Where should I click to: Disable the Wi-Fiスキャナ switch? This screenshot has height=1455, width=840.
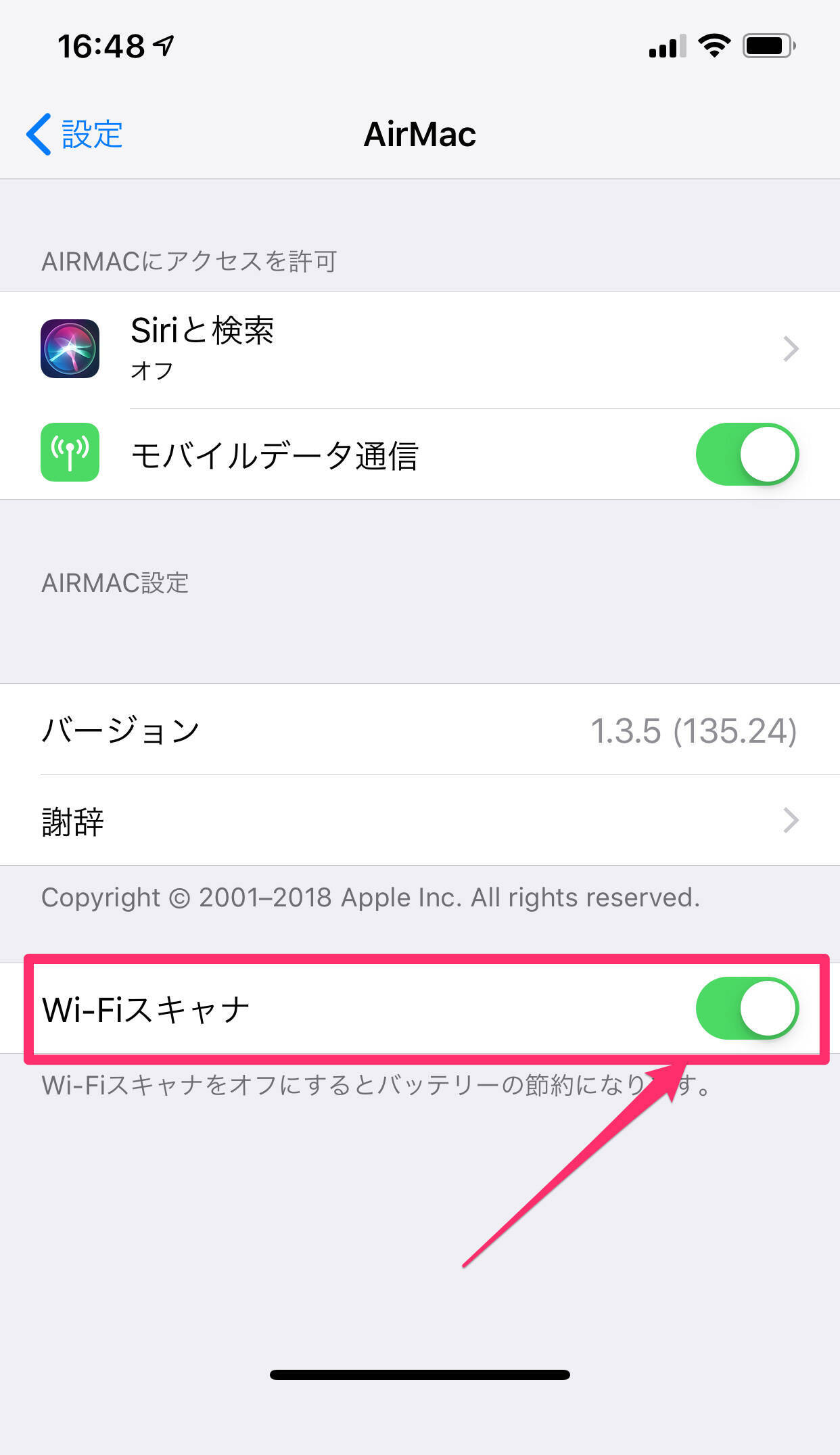[747, 1009]
